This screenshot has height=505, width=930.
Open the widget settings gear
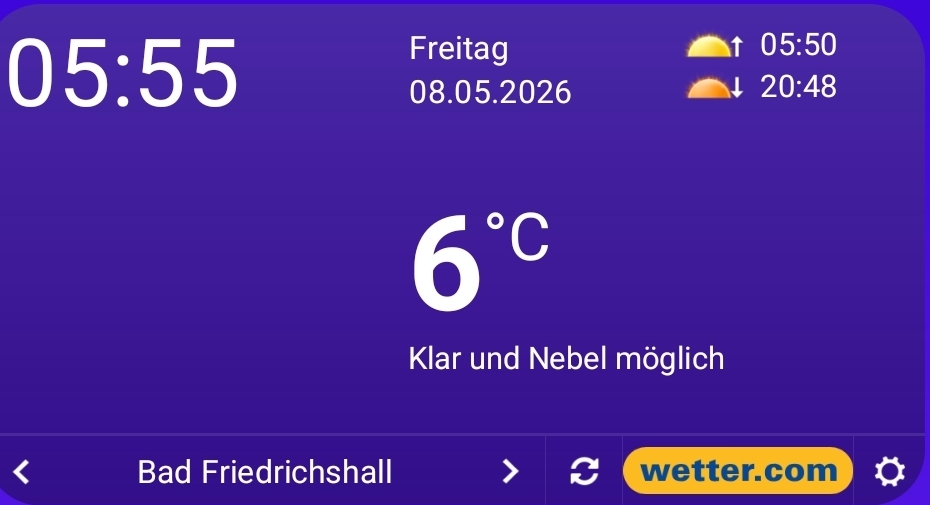pyautogui.click(x=890, y=472)
